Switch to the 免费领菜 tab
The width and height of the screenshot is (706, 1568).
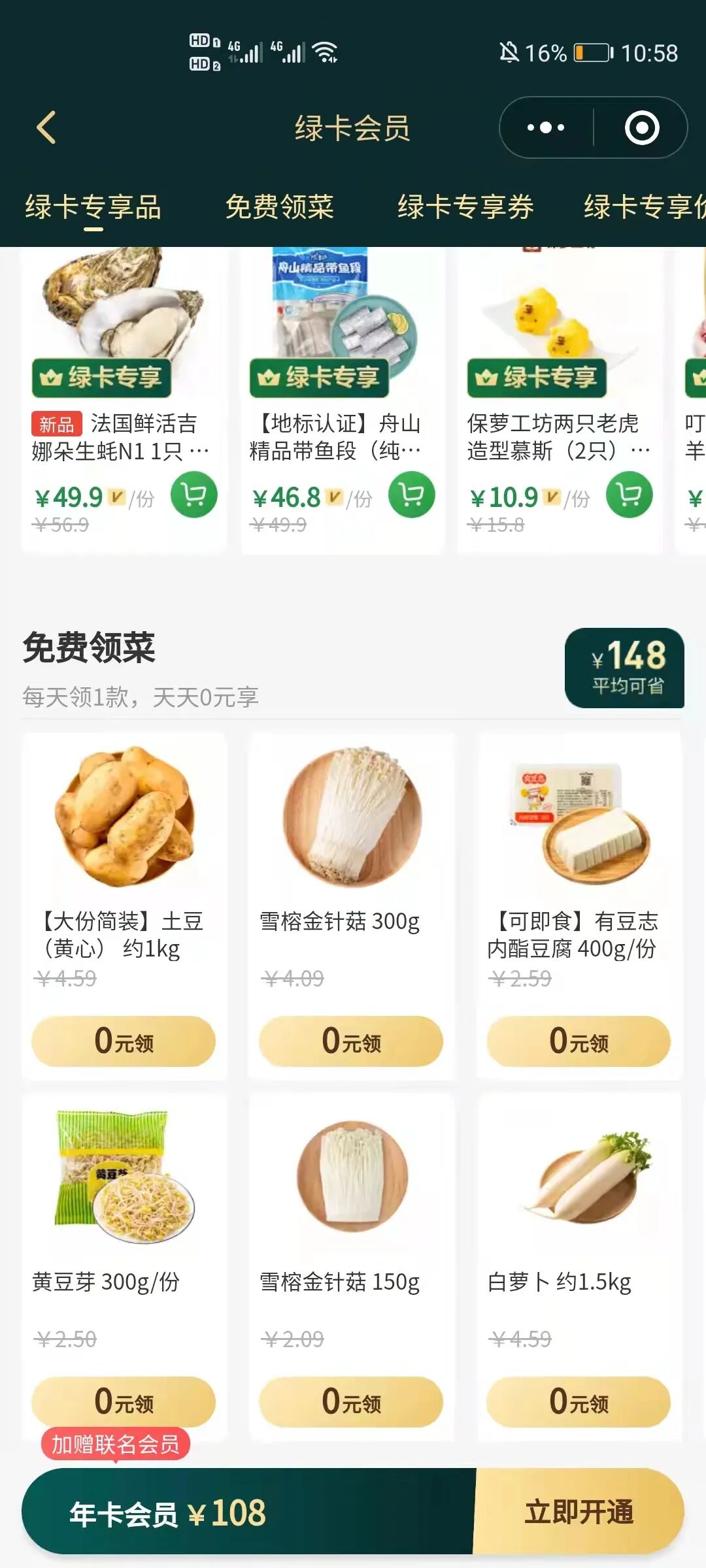pos(279,207)
